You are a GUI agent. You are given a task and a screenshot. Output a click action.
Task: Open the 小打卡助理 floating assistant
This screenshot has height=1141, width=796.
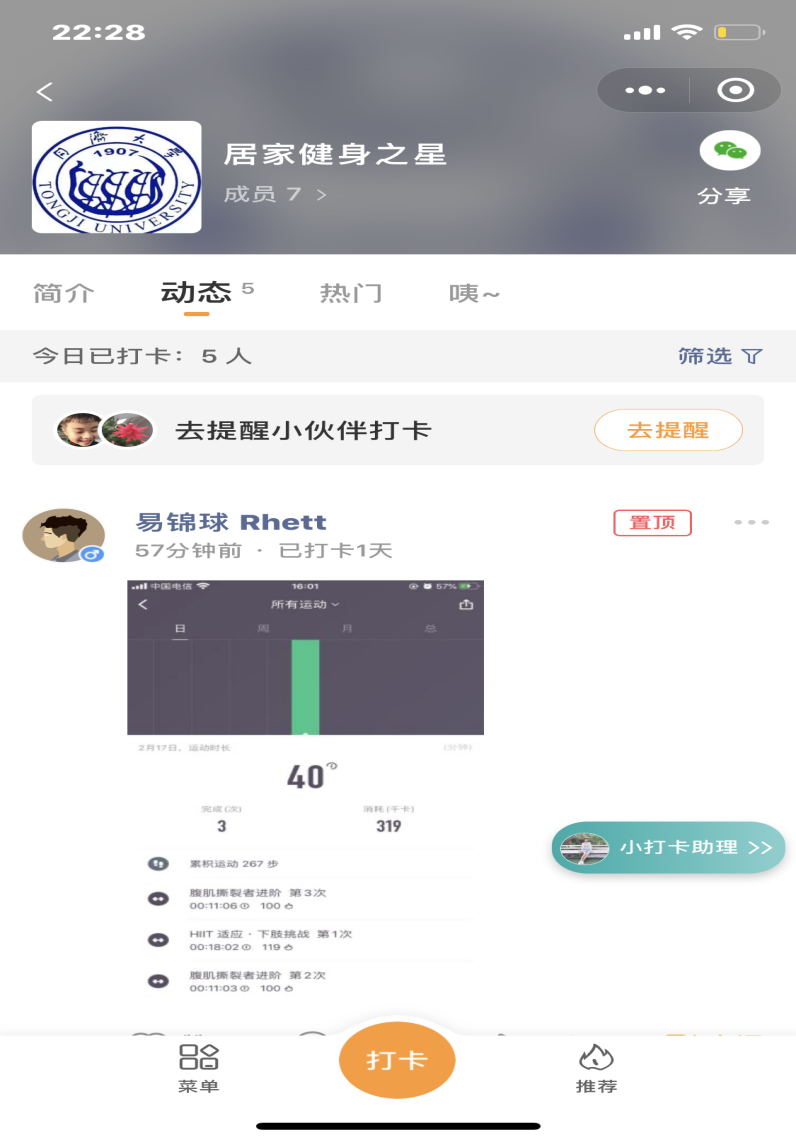668,847
